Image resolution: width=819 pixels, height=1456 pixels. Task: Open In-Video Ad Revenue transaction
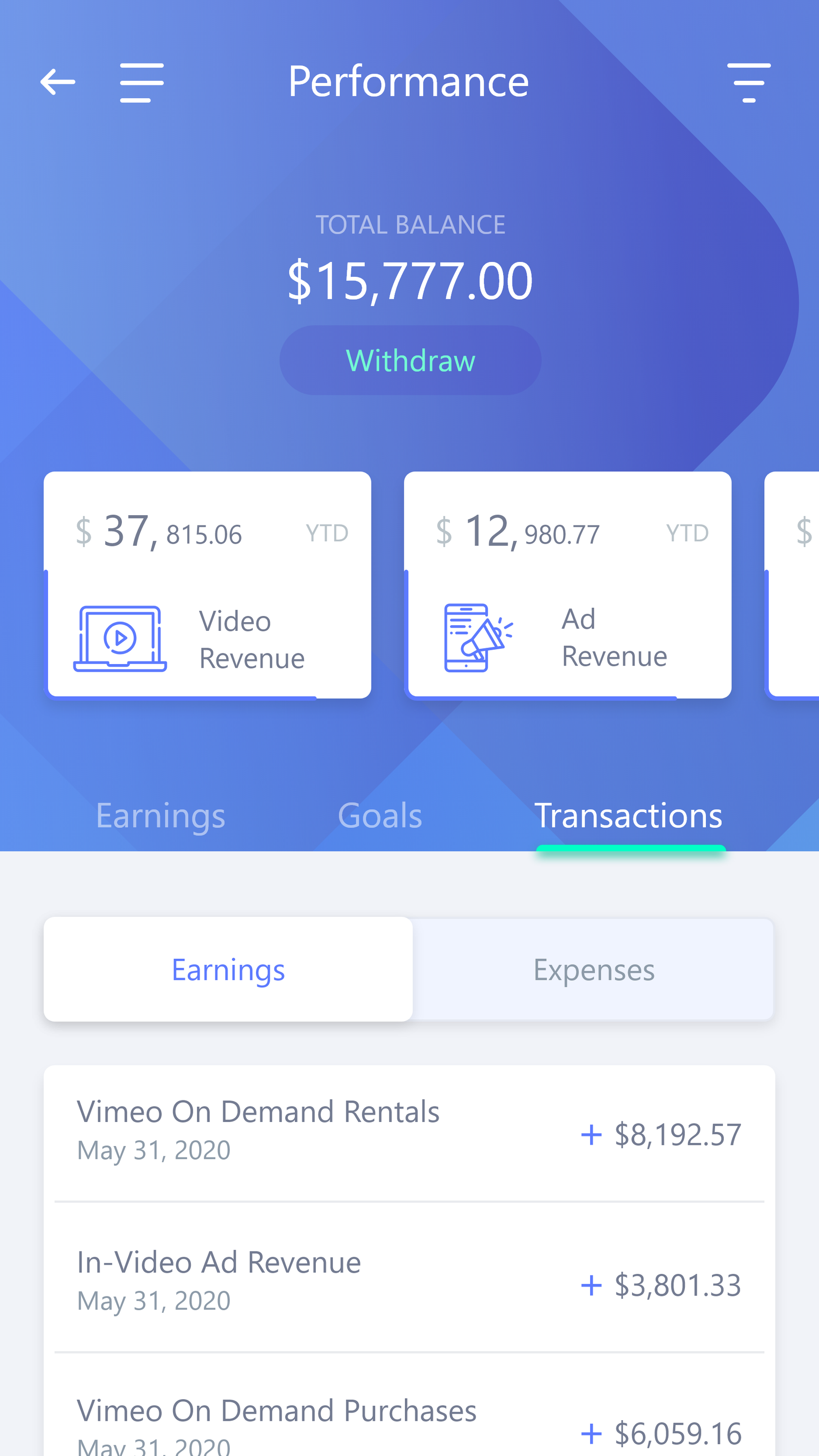pyautogui.click(x=409, y=1283)
